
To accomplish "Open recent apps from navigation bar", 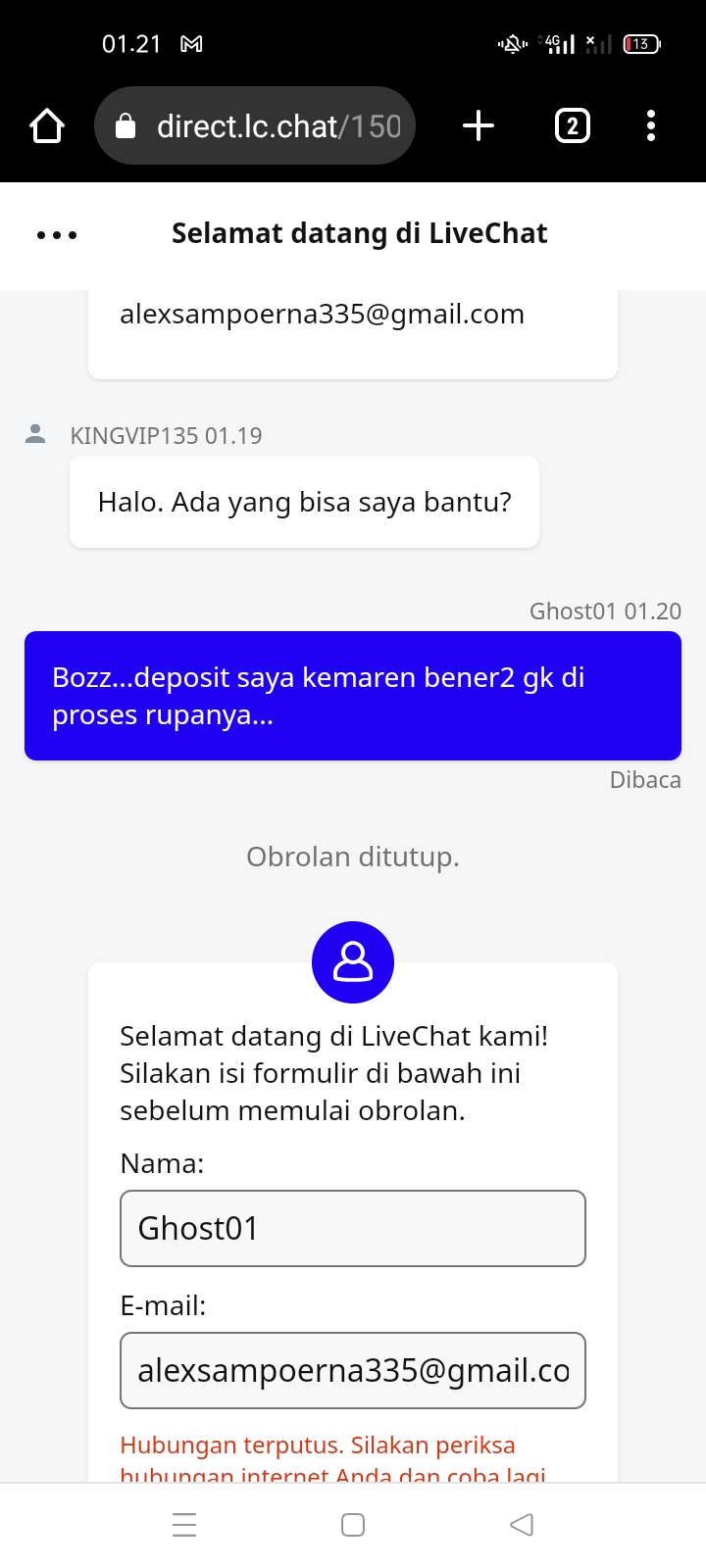I will click(184, 1525).
